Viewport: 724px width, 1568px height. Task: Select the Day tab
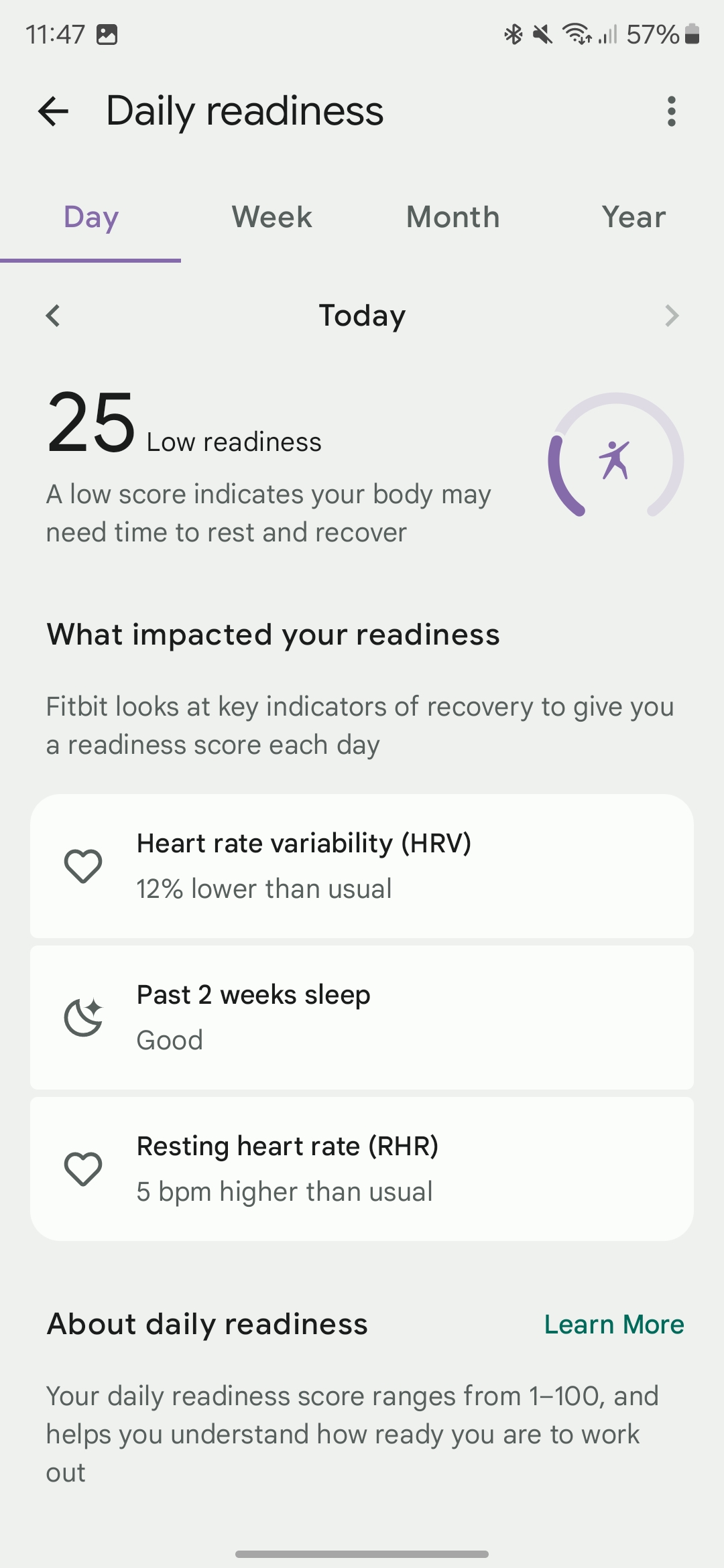(x=90, y=217)
